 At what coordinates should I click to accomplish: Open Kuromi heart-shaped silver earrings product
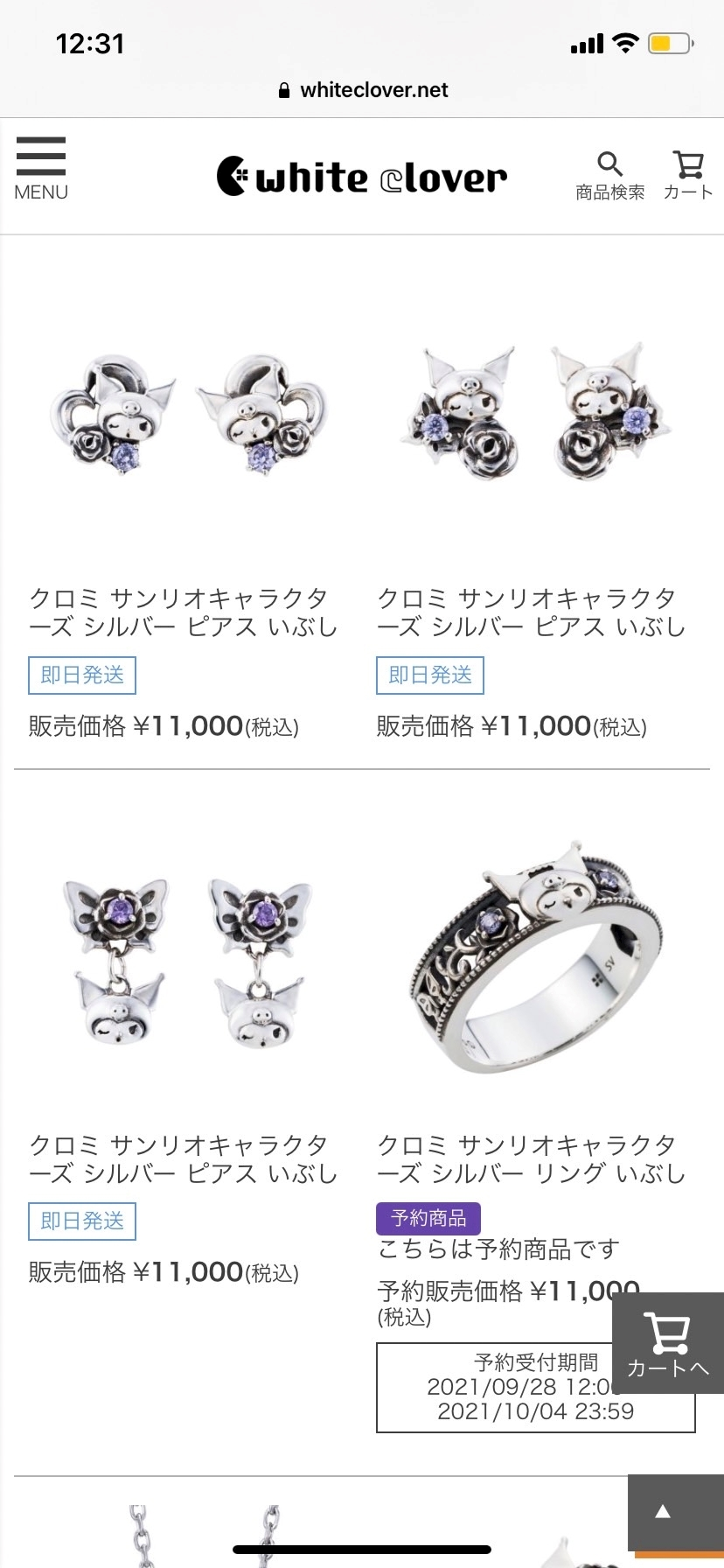click(x=188, y=415)
